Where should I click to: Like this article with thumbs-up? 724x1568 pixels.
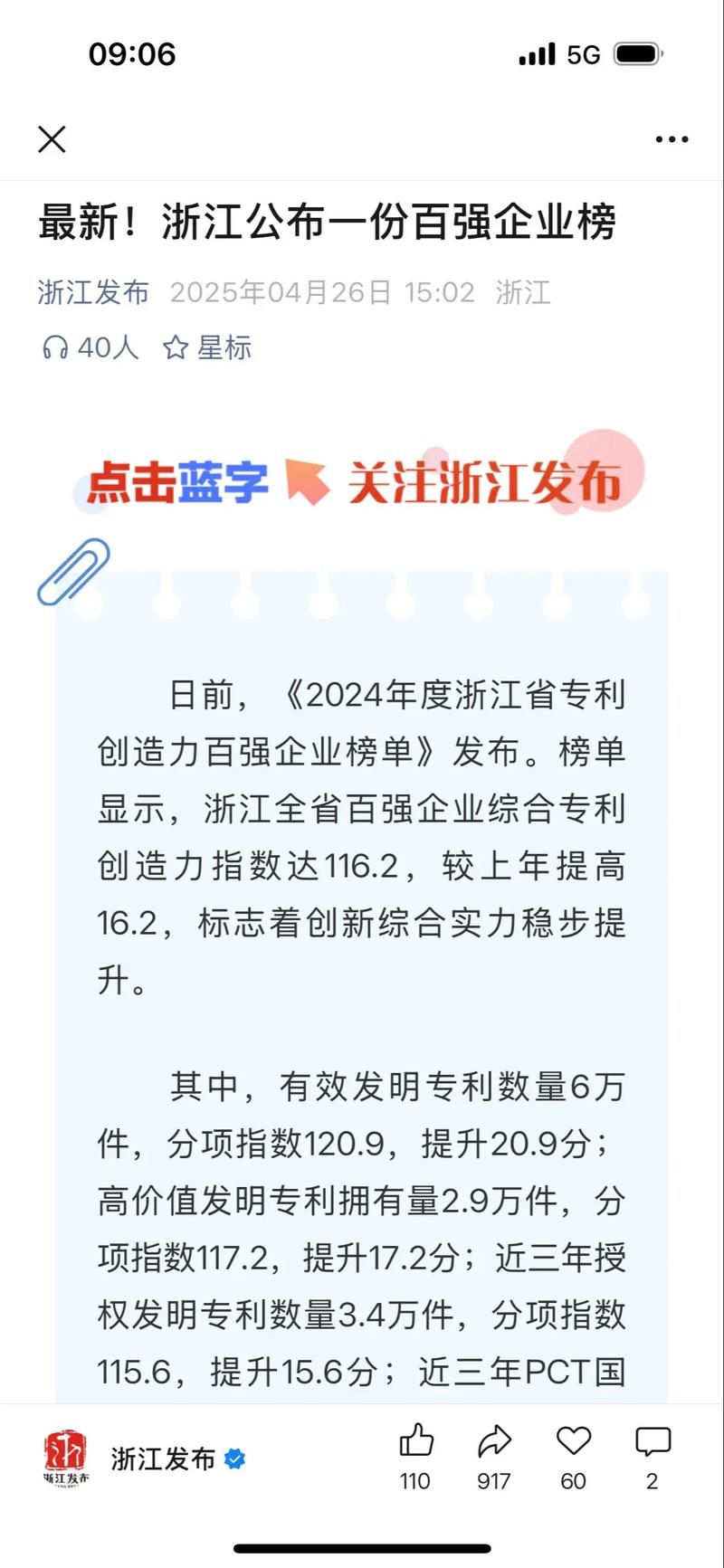point(415,1442)
